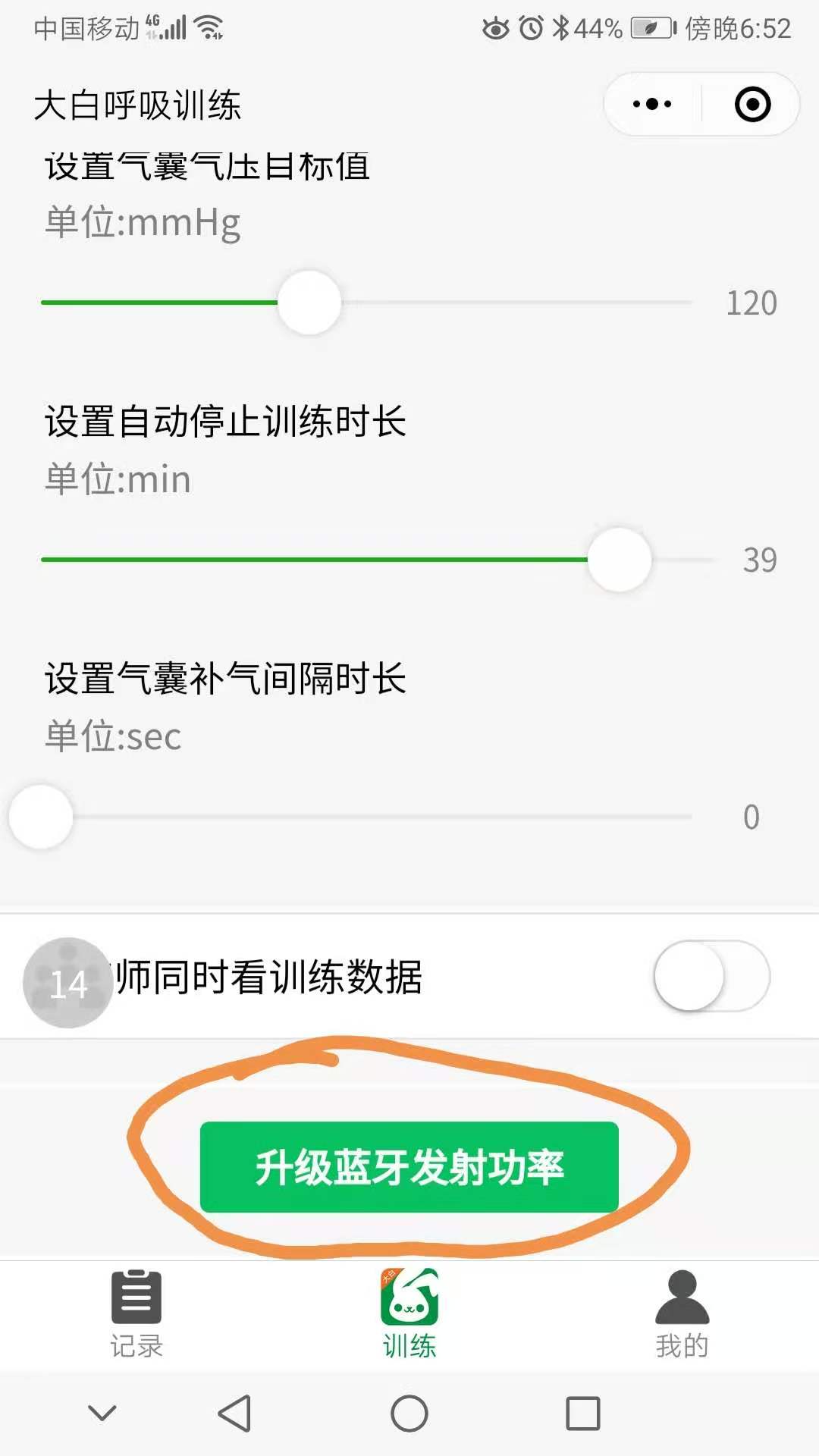The height and width of the screenshot is (1456, 819).
Task: Open the 我的 tab
Action: [x=682, y=1314]
